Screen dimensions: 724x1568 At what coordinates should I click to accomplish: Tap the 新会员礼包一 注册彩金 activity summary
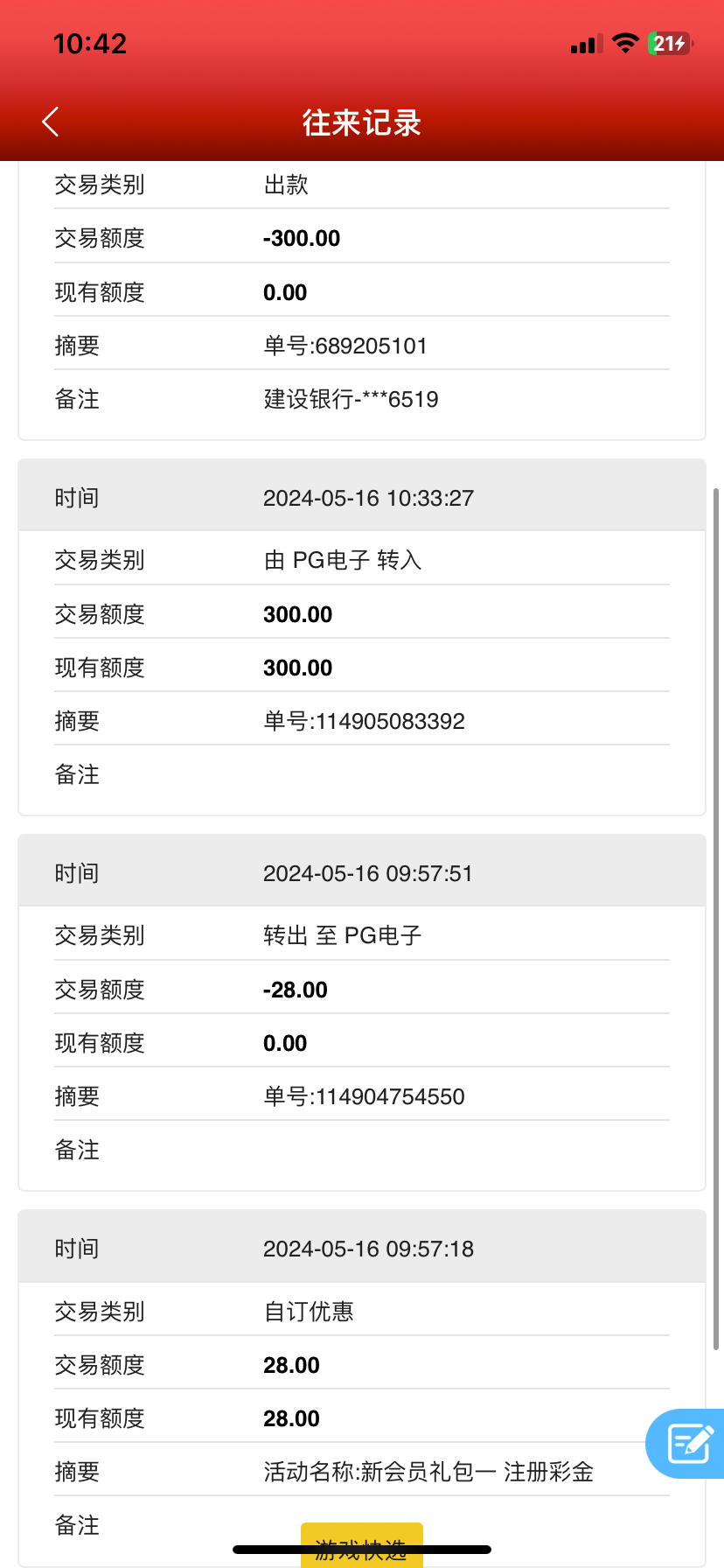[x=428, y=1472]
